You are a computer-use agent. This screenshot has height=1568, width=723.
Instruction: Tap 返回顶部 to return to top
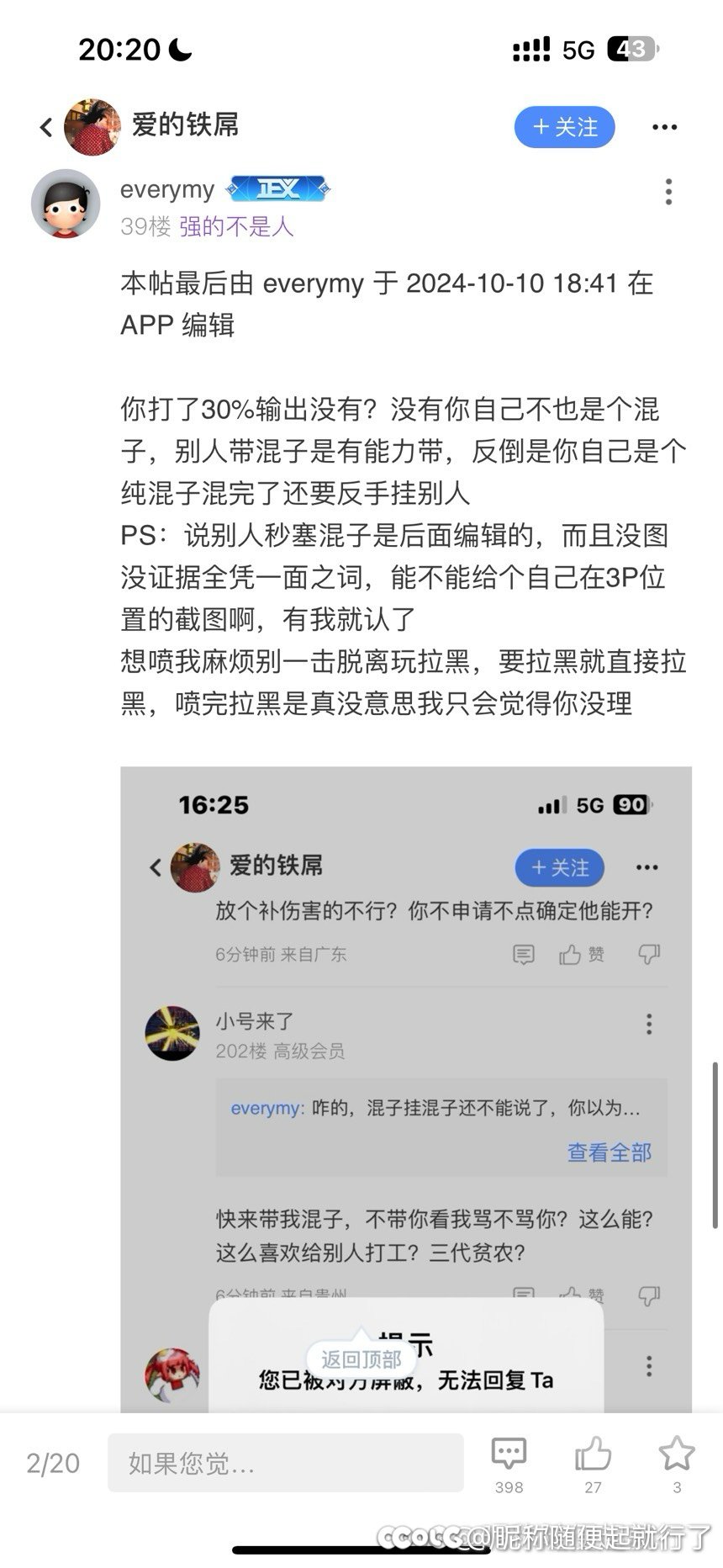tap(361, 1359)
